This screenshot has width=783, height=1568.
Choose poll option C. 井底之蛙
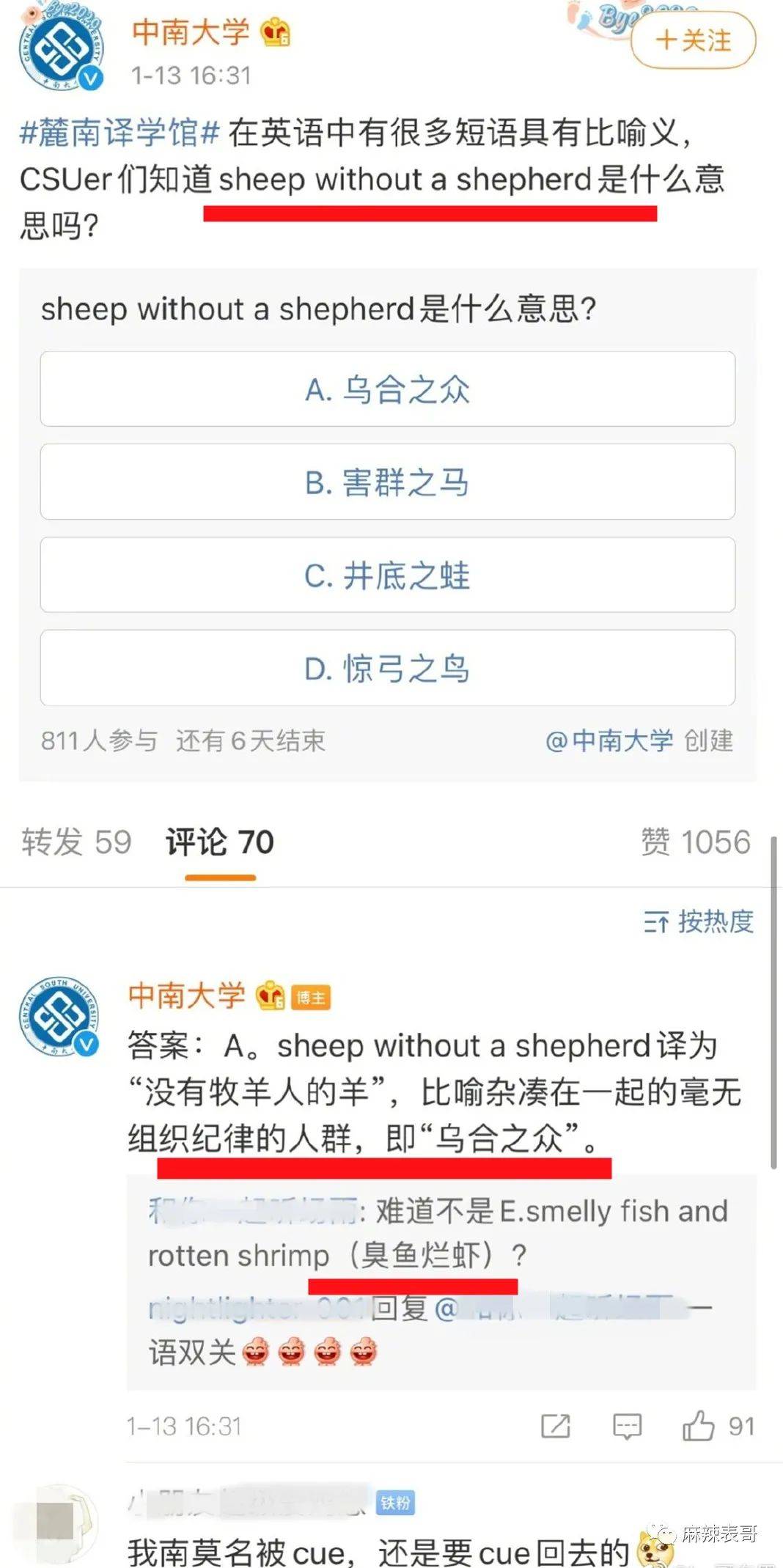click(x=387, y=575)
